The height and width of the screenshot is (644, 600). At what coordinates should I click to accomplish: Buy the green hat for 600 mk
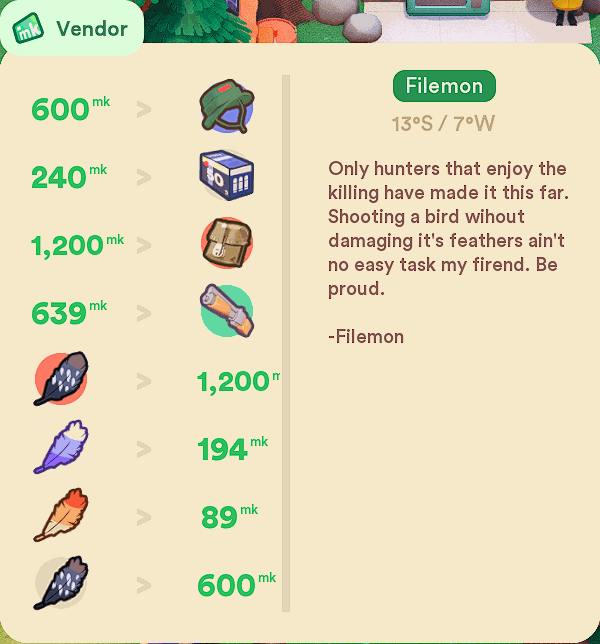pos(226,107)
